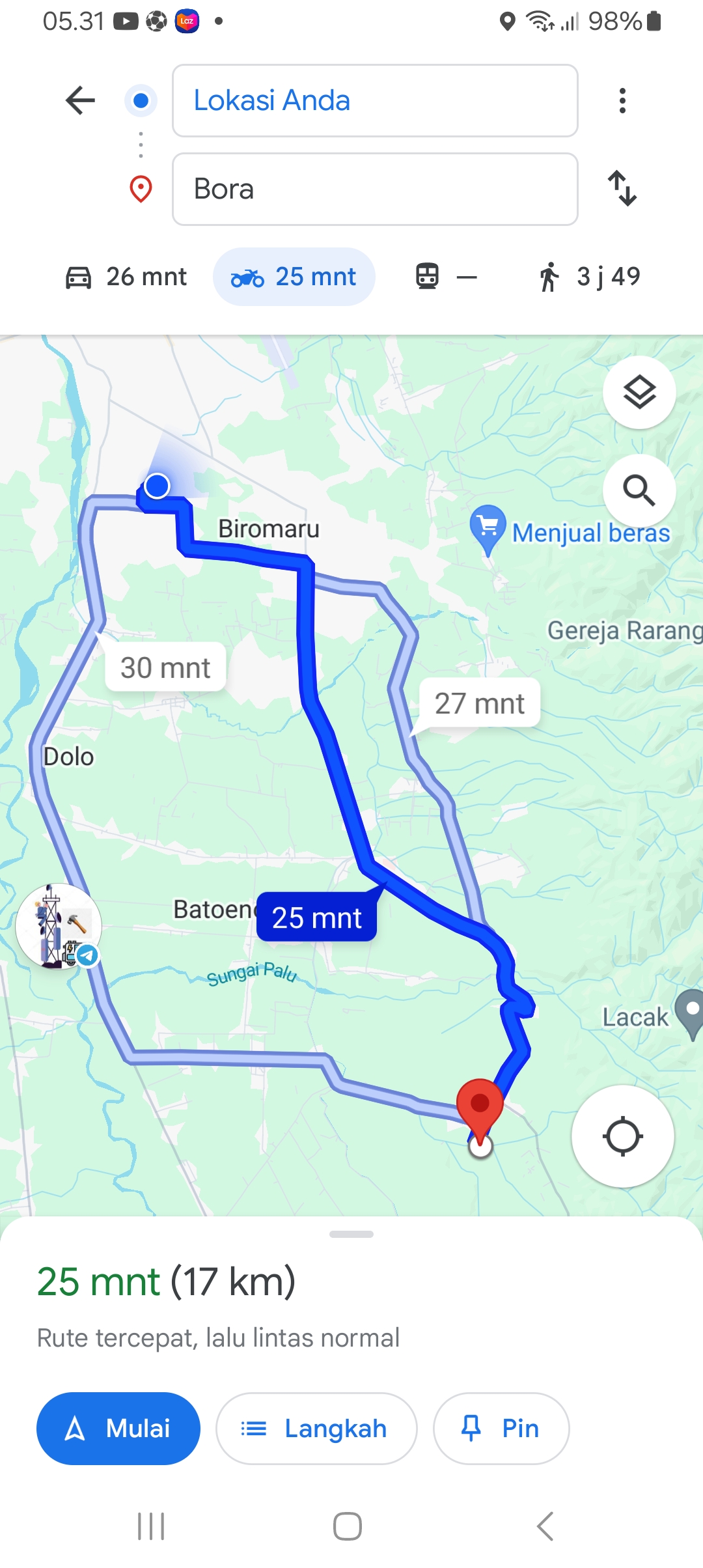
Task: Open the map layers button
Action: pos(639,392)
